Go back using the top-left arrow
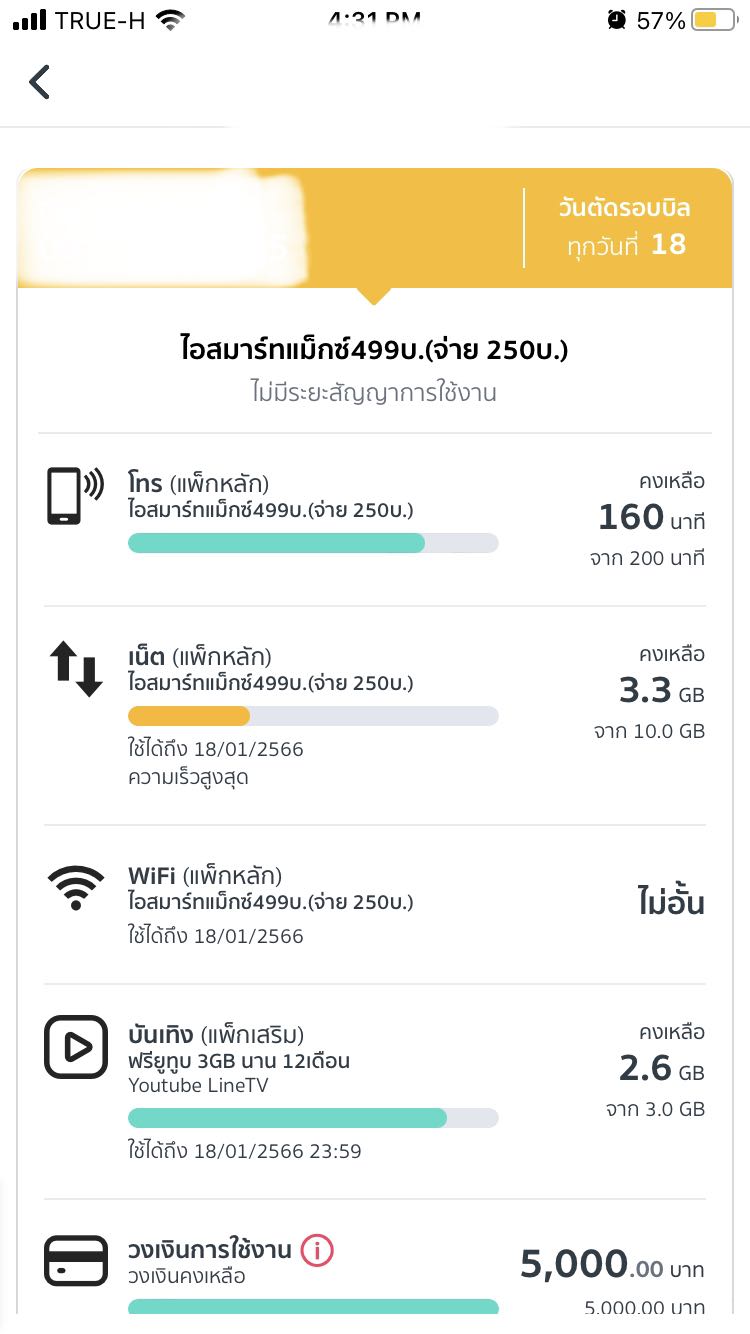 (x=39, y=82)
